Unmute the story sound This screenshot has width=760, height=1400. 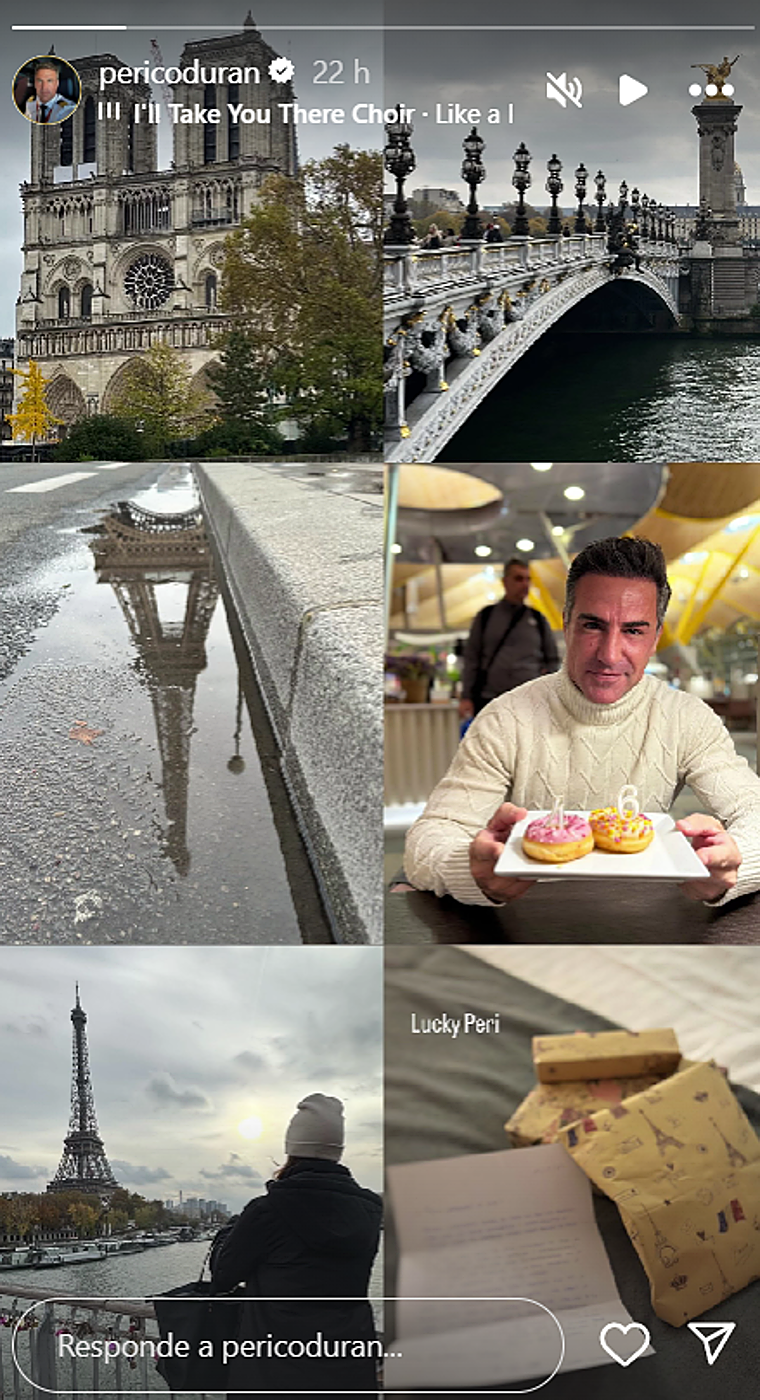(x=564, y=90)
